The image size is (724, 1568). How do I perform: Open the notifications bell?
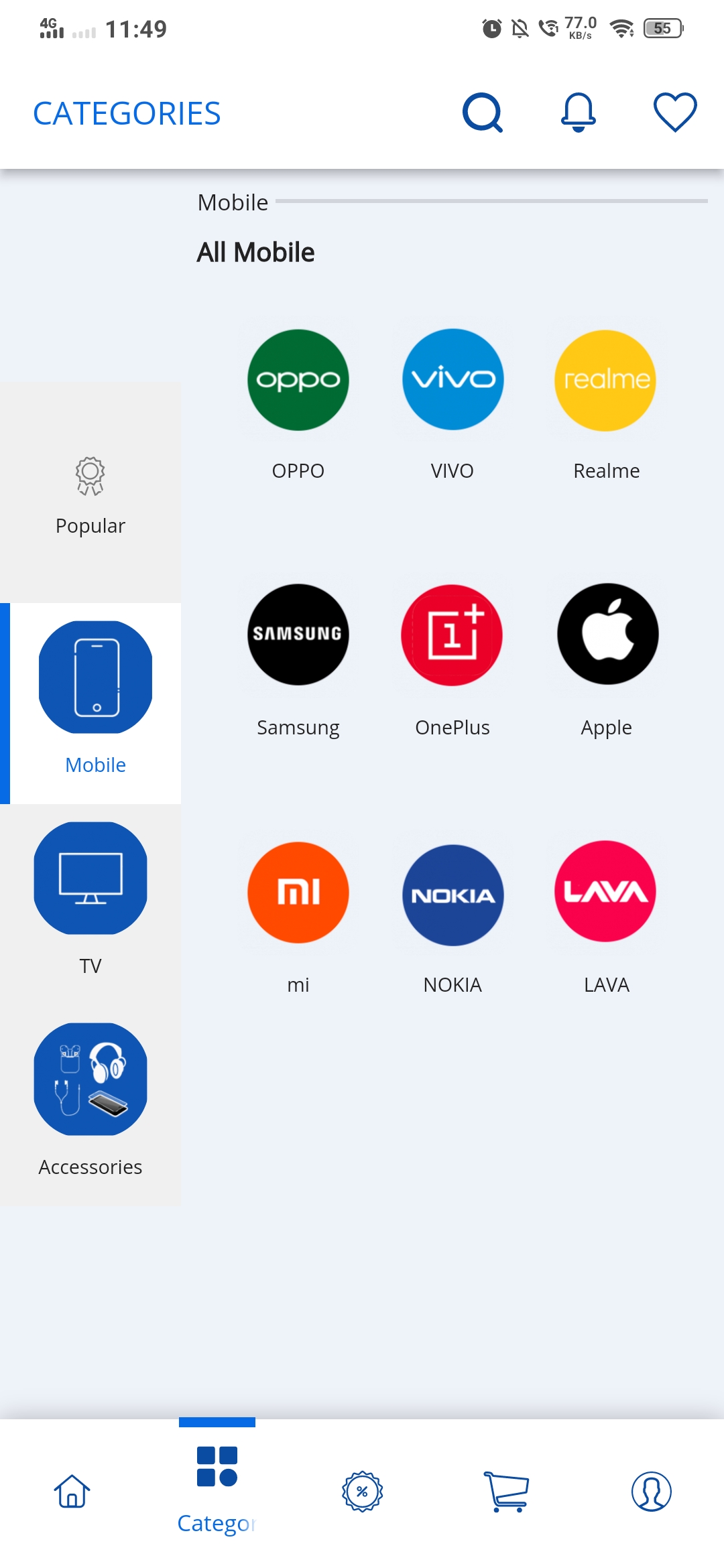pyautogui.click(x=578, y=113)
